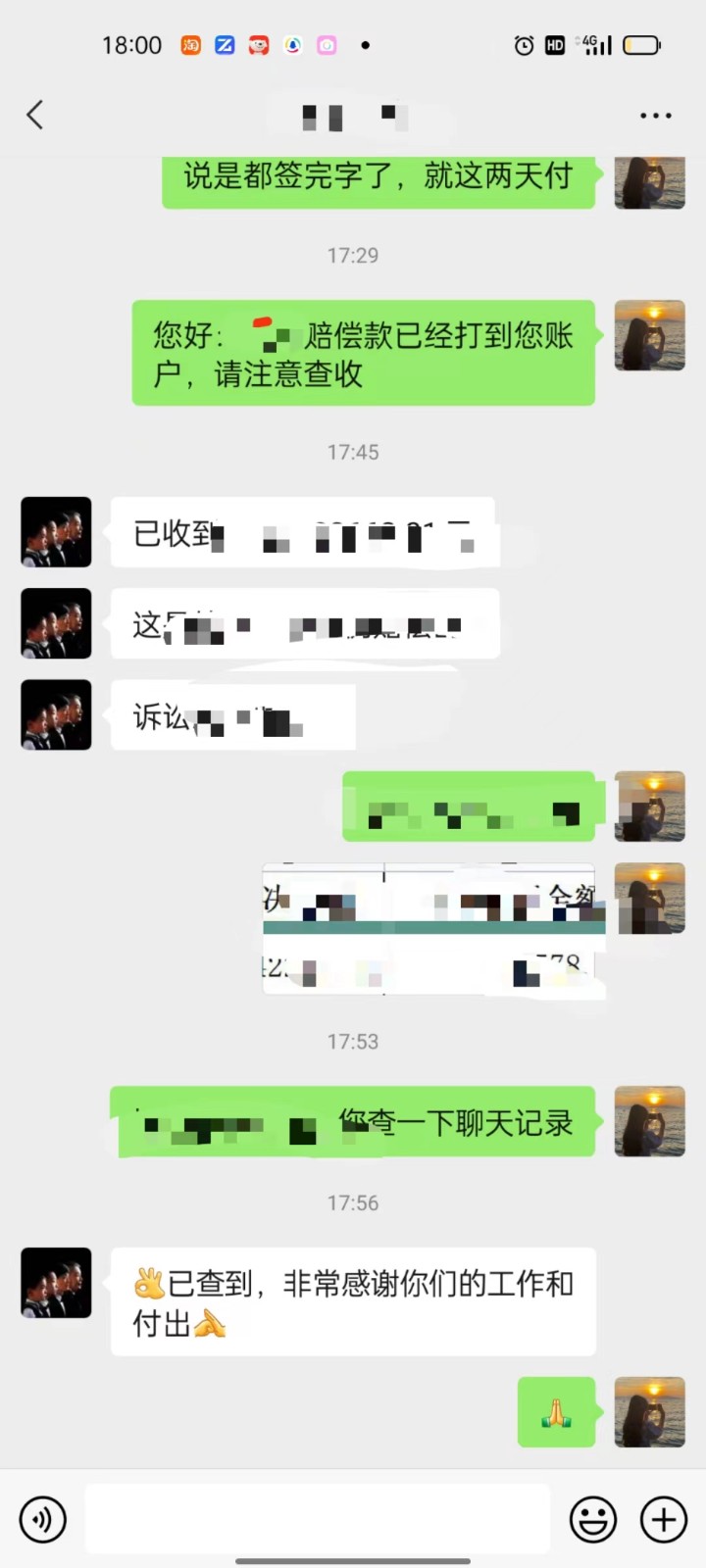The image size is (706, 1568).
Task: Open the emoji sticker panel
Action: point(593,1520)
